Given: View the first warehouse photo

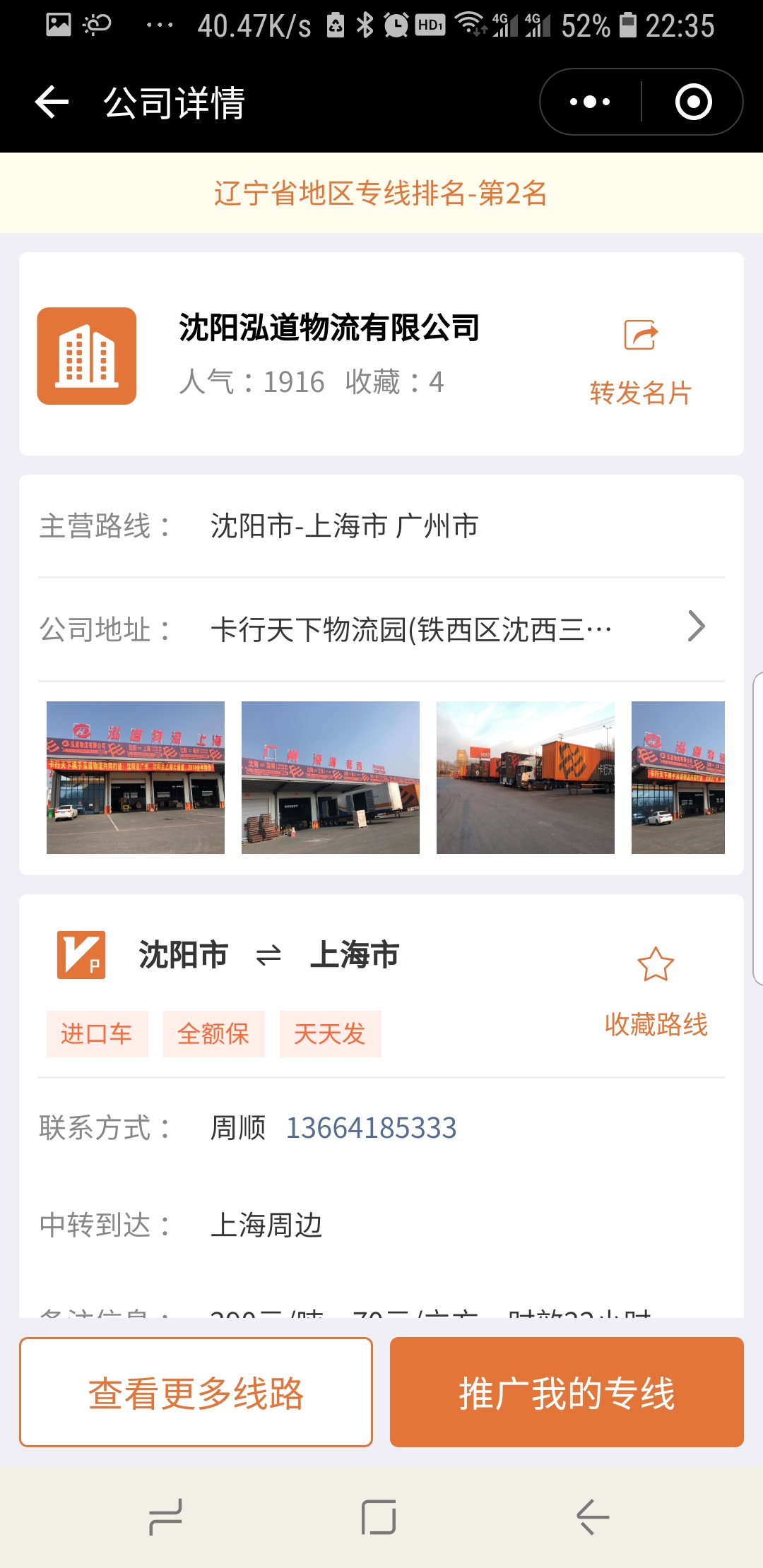Looking at the screenshot, I should (x=136, y=778).
